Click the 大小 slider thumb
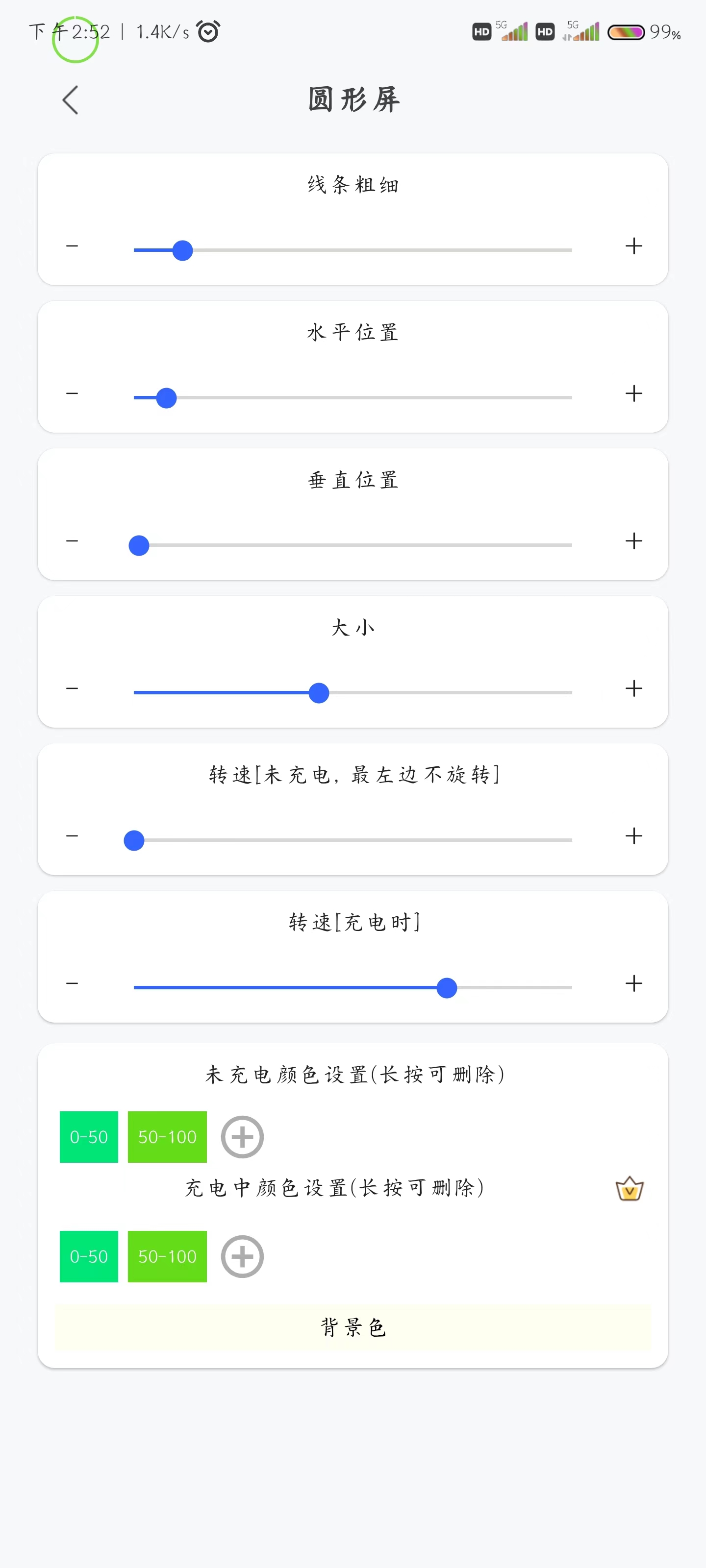This screenshot has width=706, height=1568. pos(319,693)
